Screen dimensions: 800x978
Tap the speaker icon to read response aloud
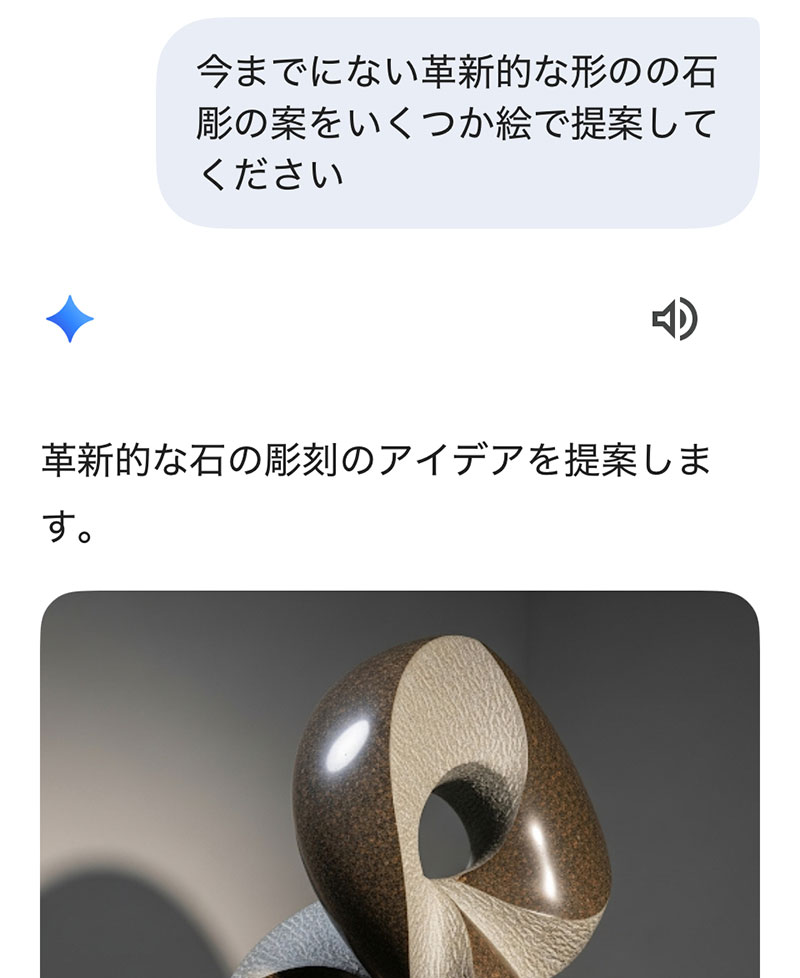coord(675,319)
